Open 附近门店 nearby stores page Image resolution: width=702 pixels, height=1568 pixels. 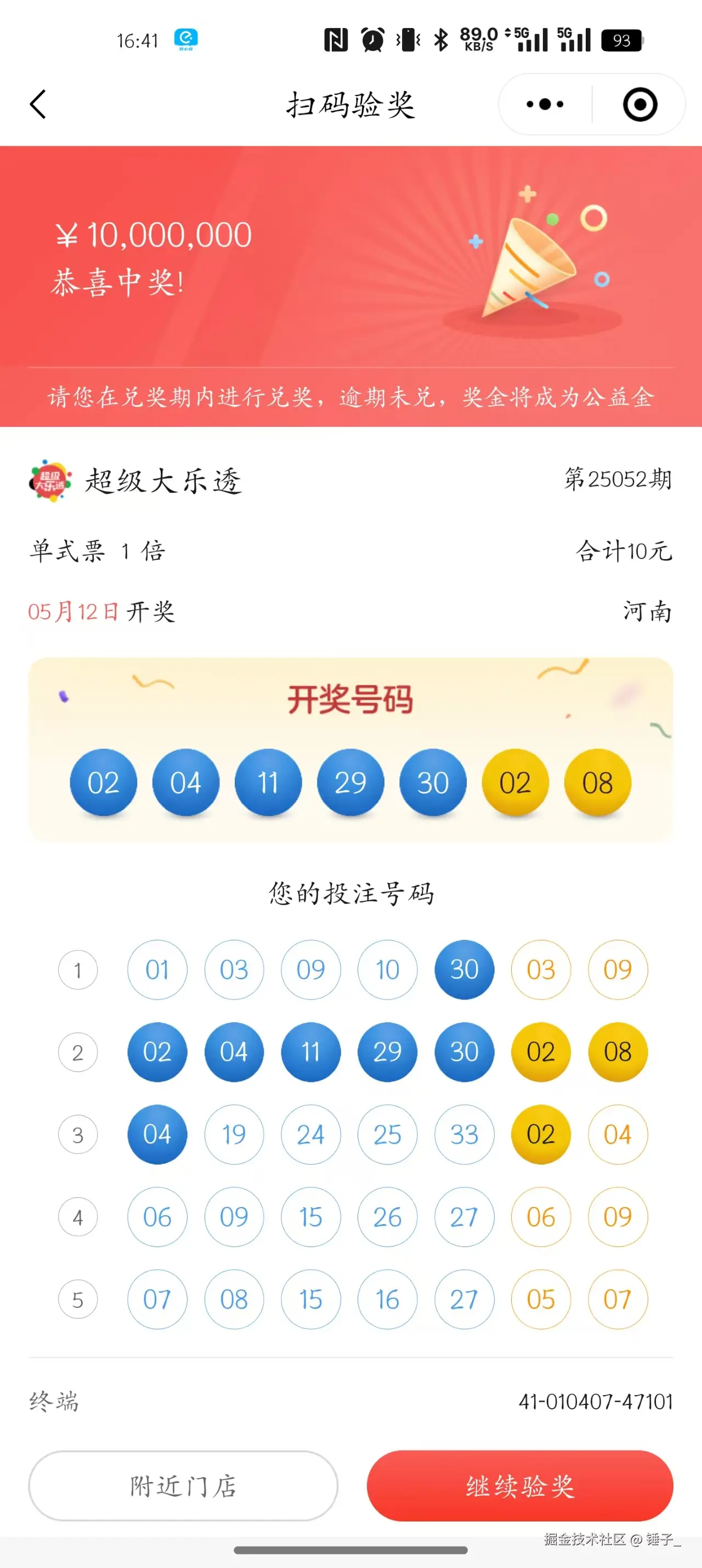coord(185,1486)
